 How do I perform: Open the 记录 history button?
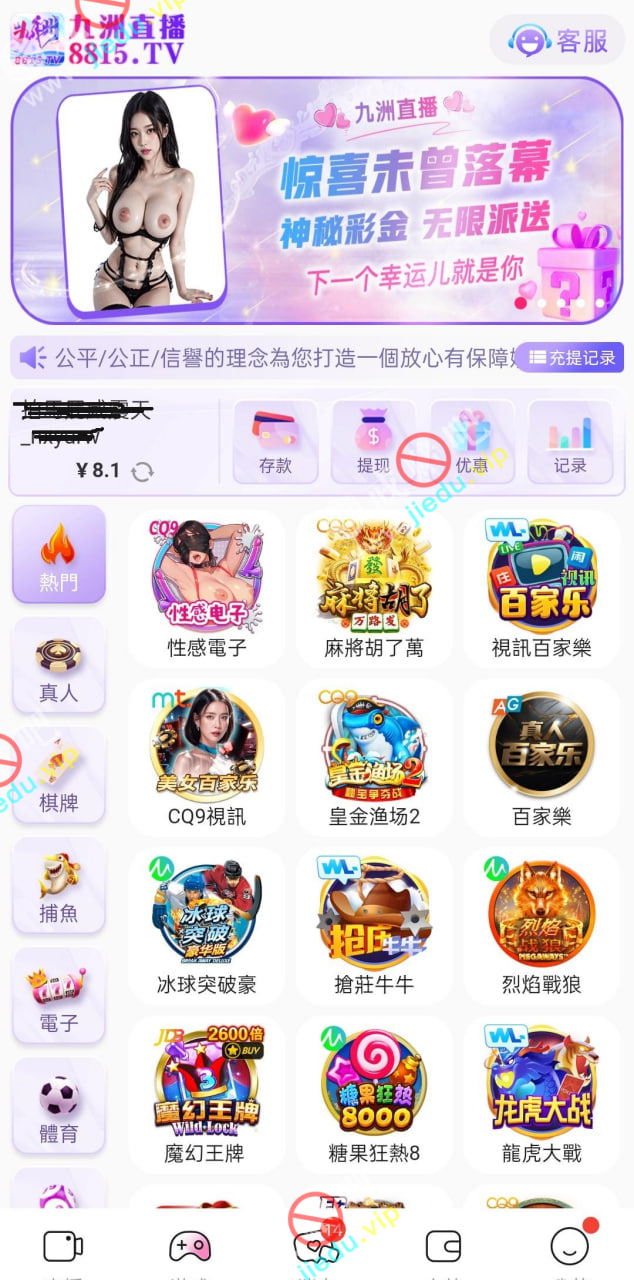[x=570, y=441]
